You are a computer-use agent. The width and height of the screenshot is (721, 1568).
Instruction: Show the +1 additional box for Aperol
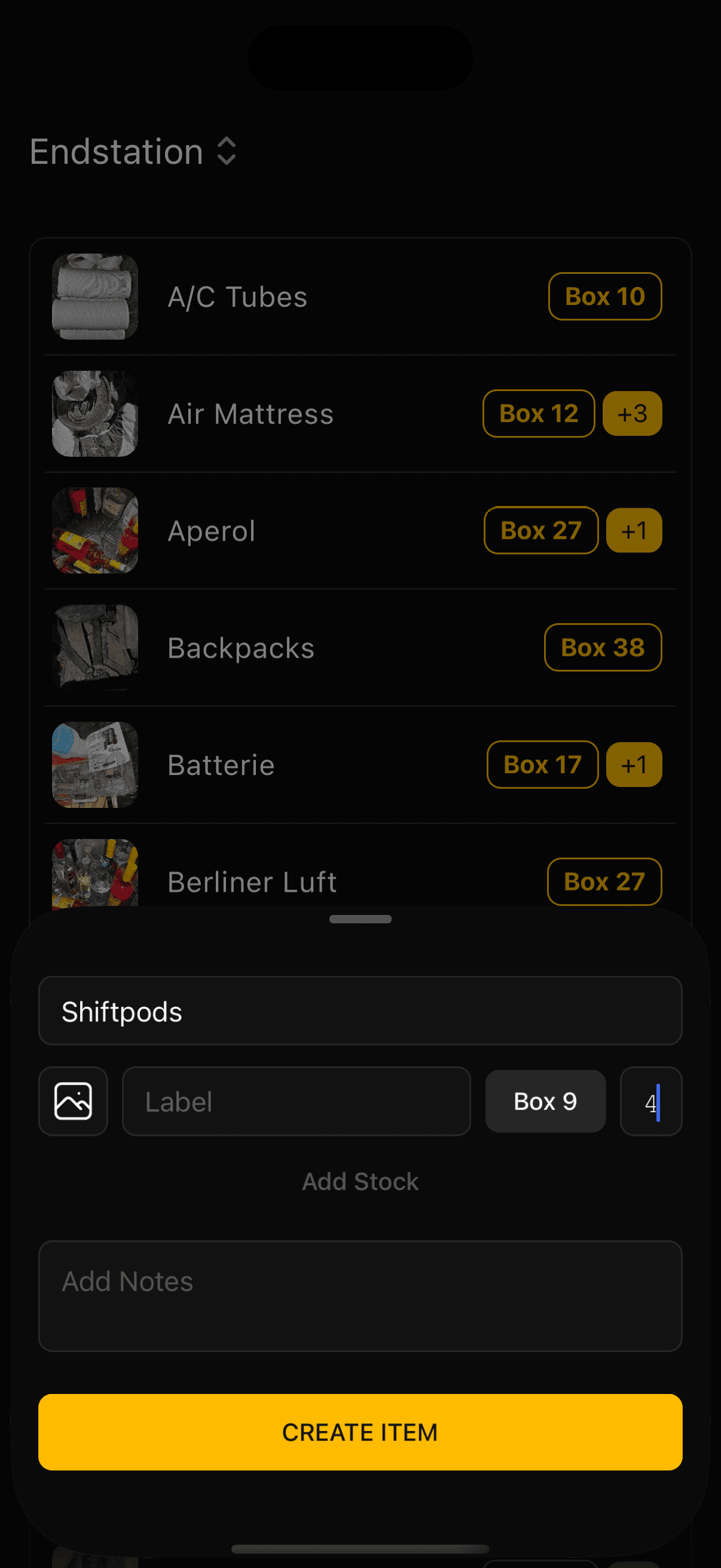(633, 531)
